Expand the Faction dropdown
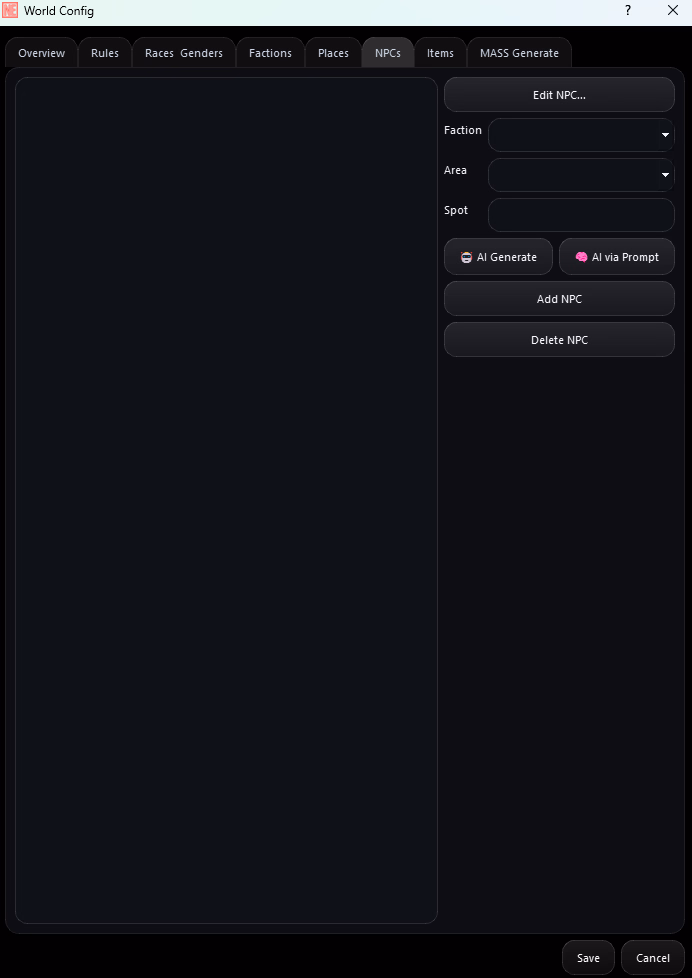 coord(581,135)
